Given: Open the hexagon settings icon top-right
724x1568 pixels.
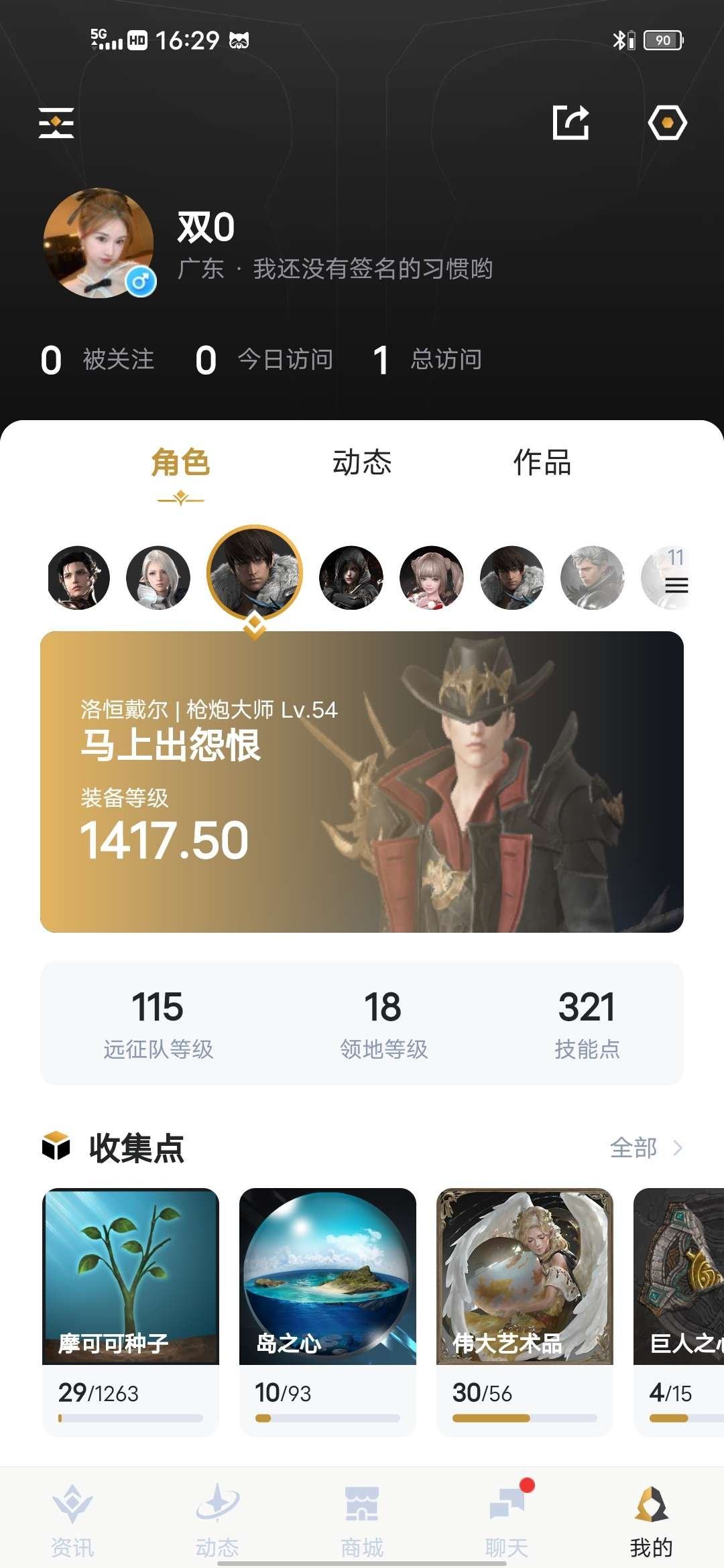Looking at the screenshot, I should point(666,121).
